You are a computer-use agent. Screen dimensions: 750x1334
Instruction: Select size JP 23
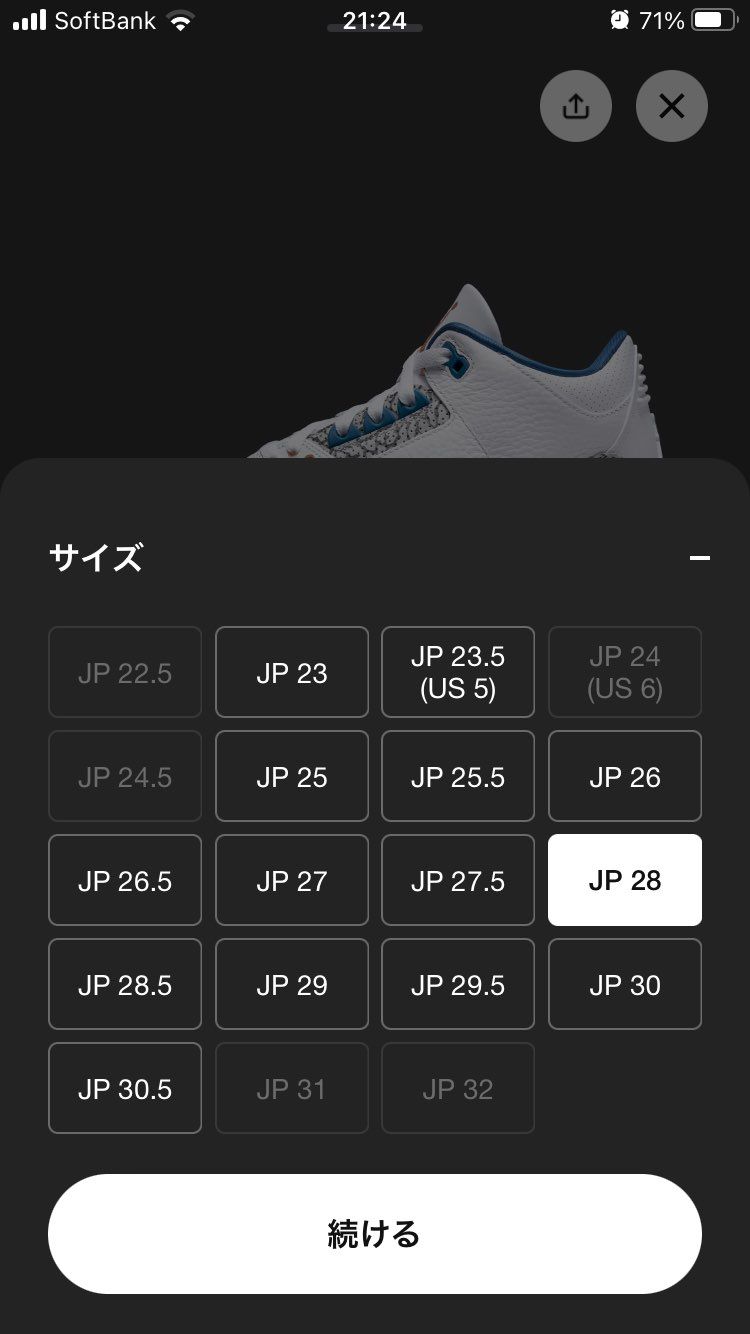click(x=291, y=672)
